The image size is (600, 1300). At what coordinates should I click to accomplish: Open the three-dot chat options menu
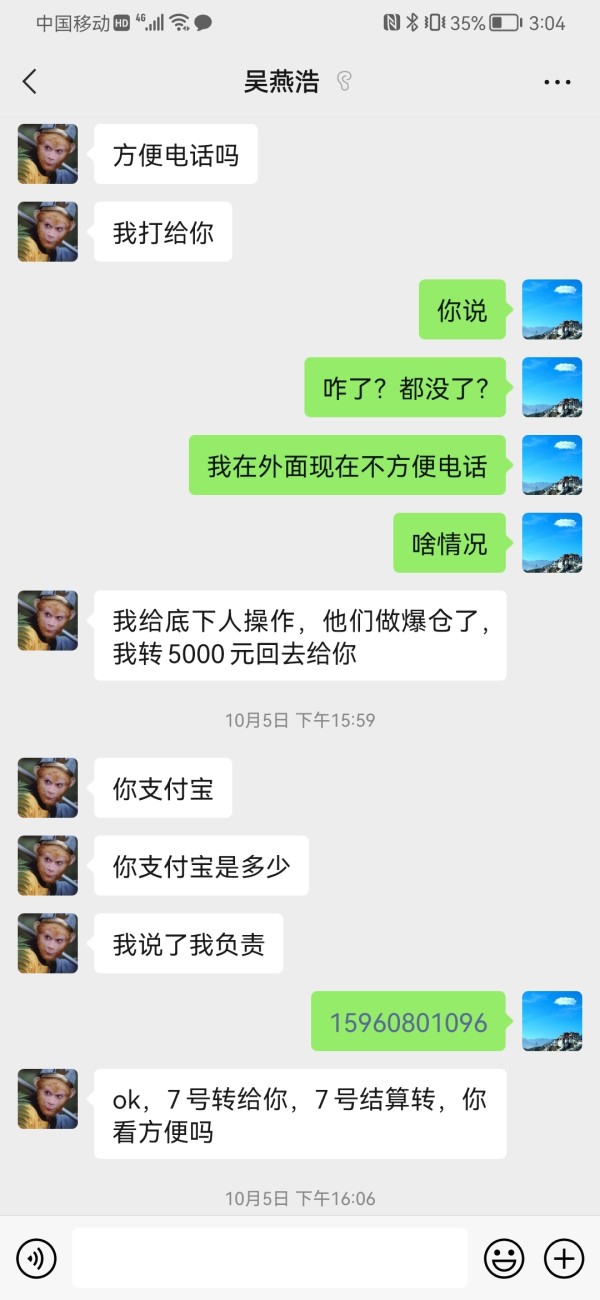point(557,82)
